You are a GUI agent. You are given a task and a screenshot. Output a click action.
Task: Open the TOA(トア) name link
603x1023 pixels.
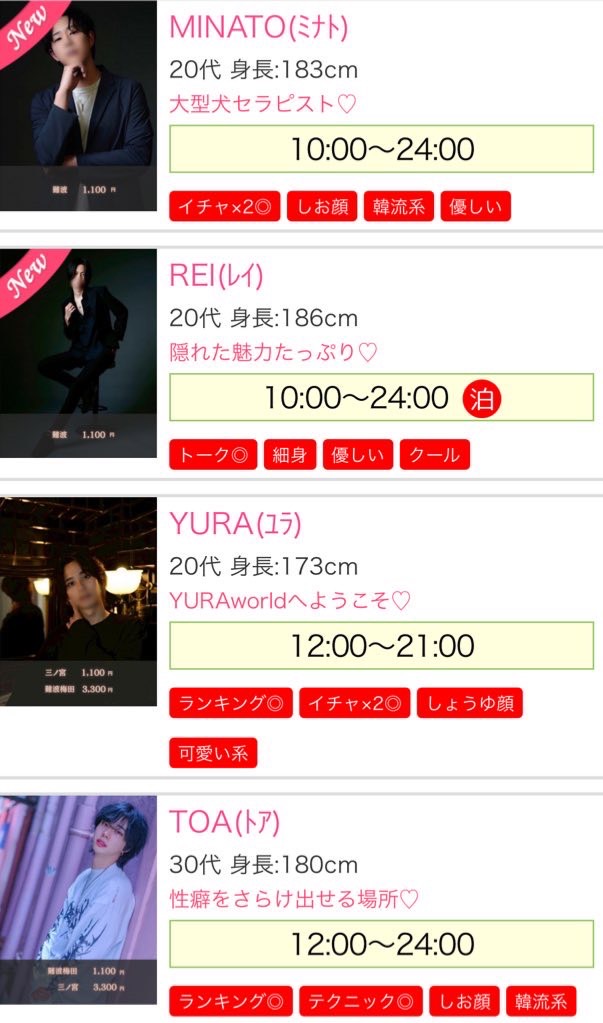(224, 823)
